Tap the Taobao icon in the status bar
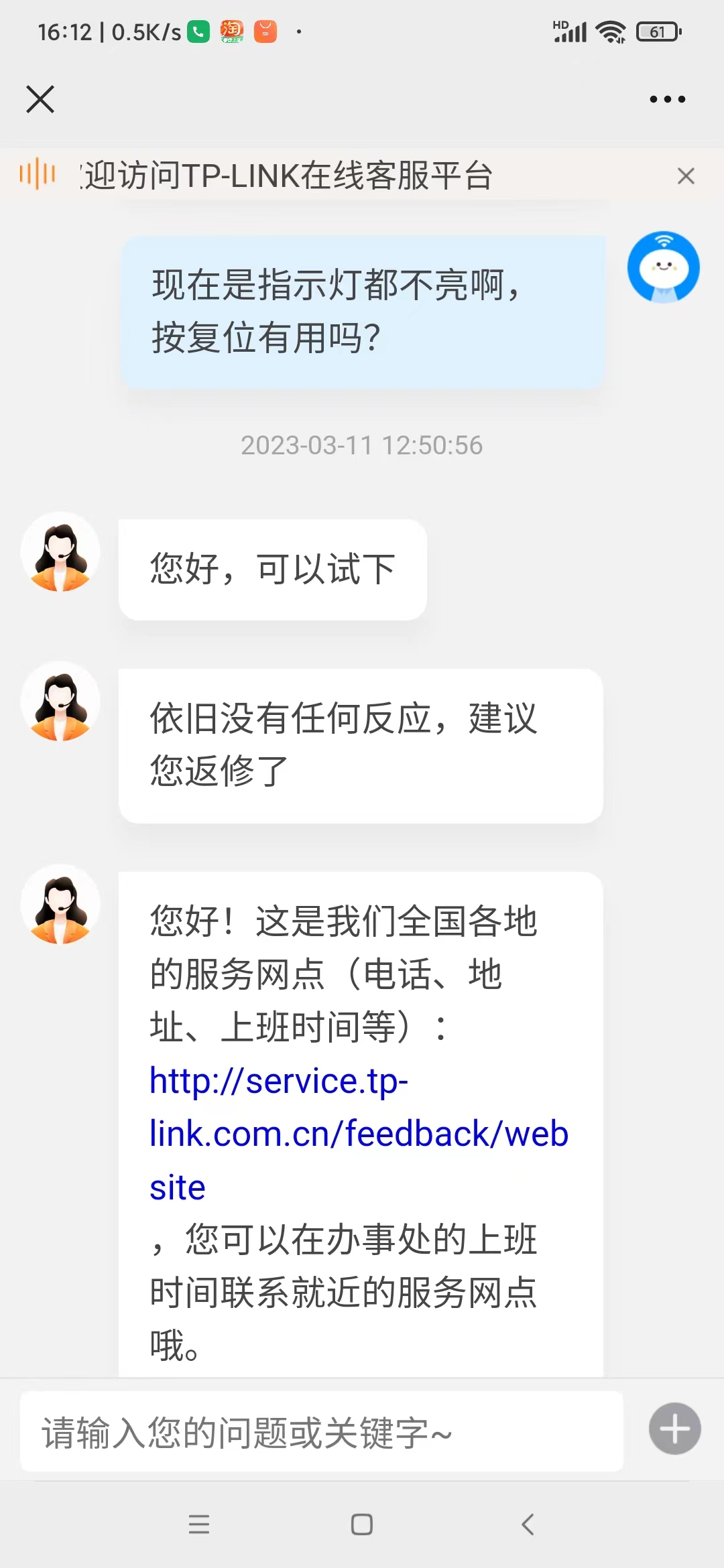Screen dimensions: 724x1568 point(231,31)
